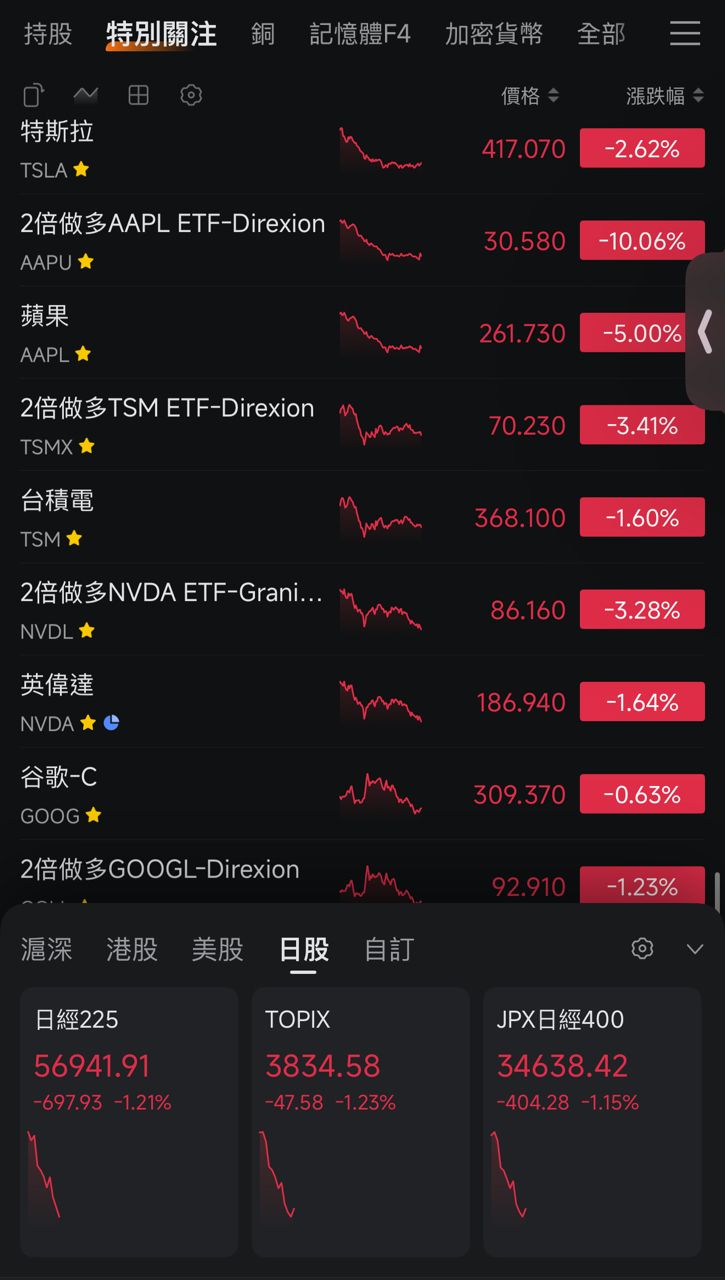The image size is (725, 1280).
Task: Open the hamburger menu
Action: pyautogui.click(x=685, y=34)
